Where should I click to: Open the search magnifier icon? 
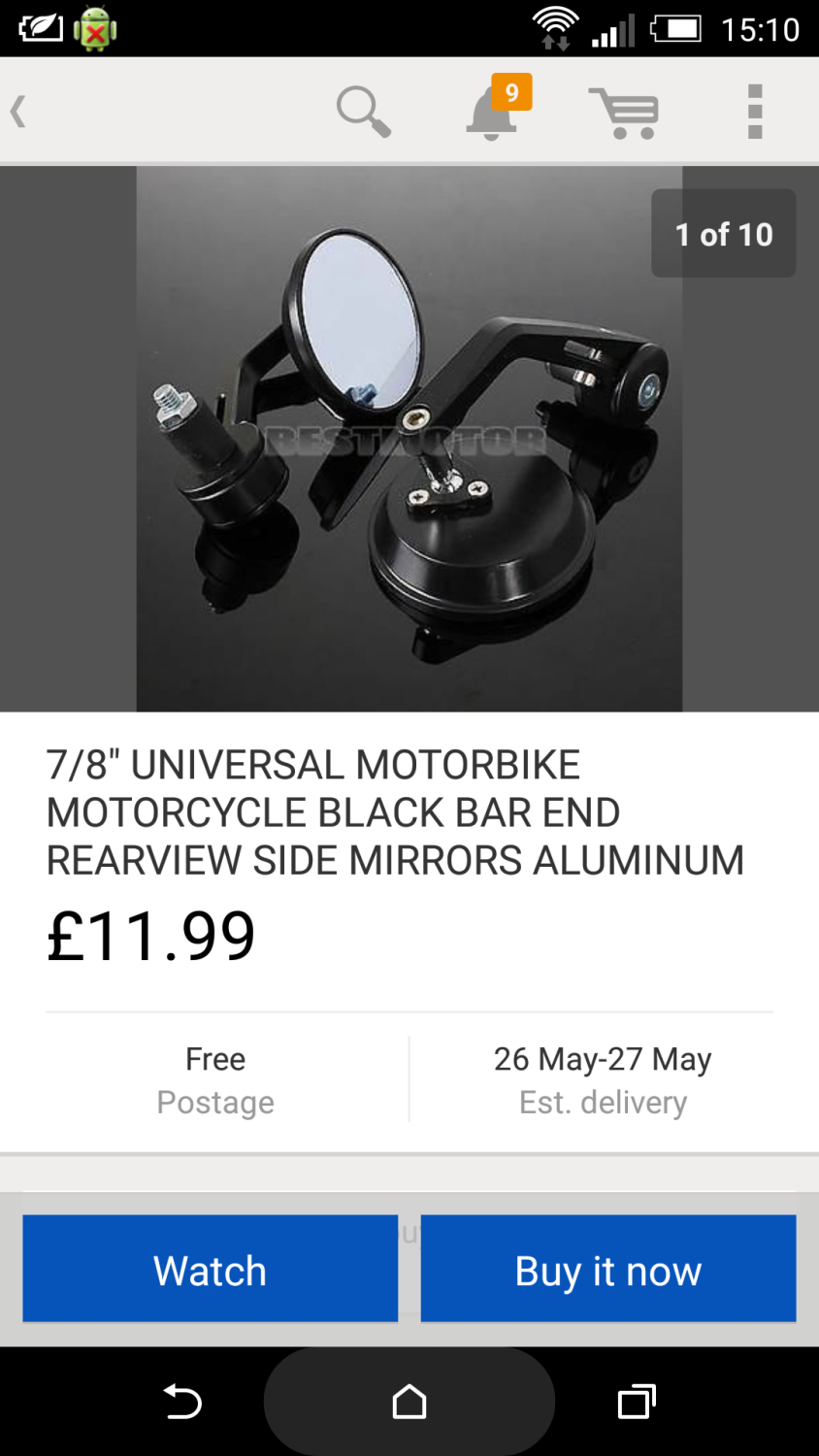[x=363, y=112]
